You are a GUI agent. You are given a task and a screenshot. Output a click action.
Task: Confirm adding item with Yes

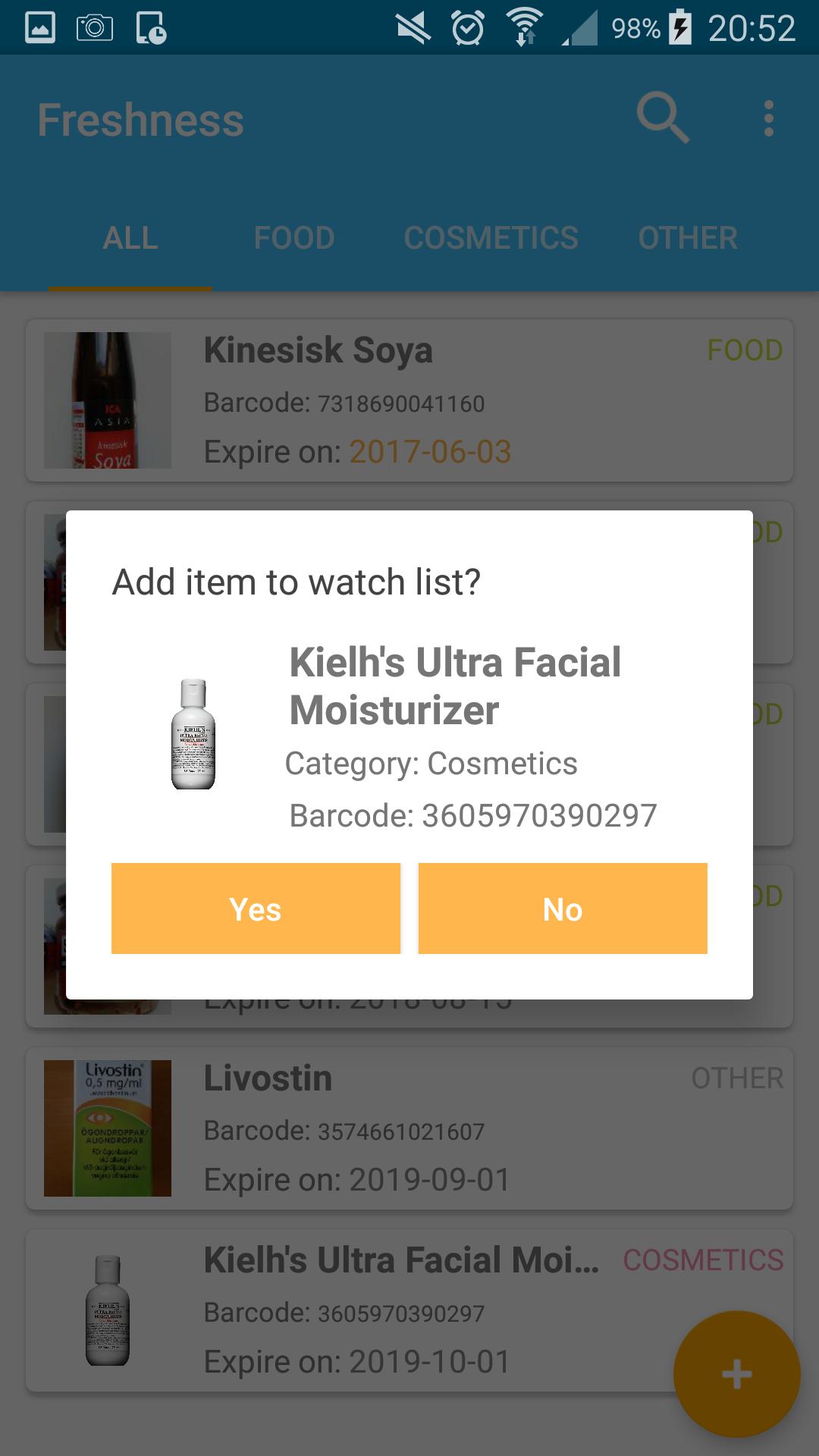click(x=256, y=908)
